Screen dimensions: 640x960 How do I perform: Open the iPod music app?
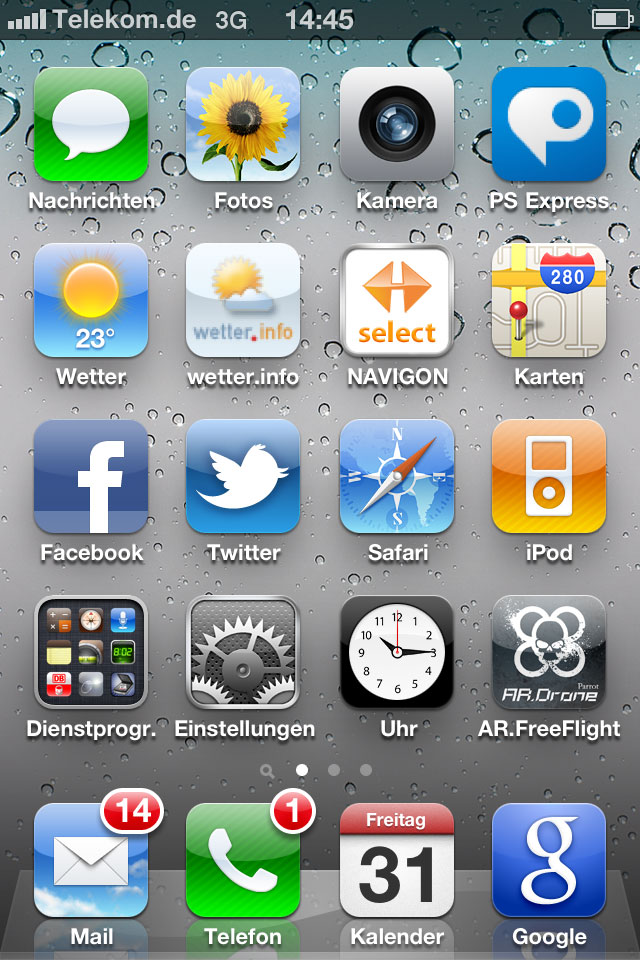click(549, 477)
